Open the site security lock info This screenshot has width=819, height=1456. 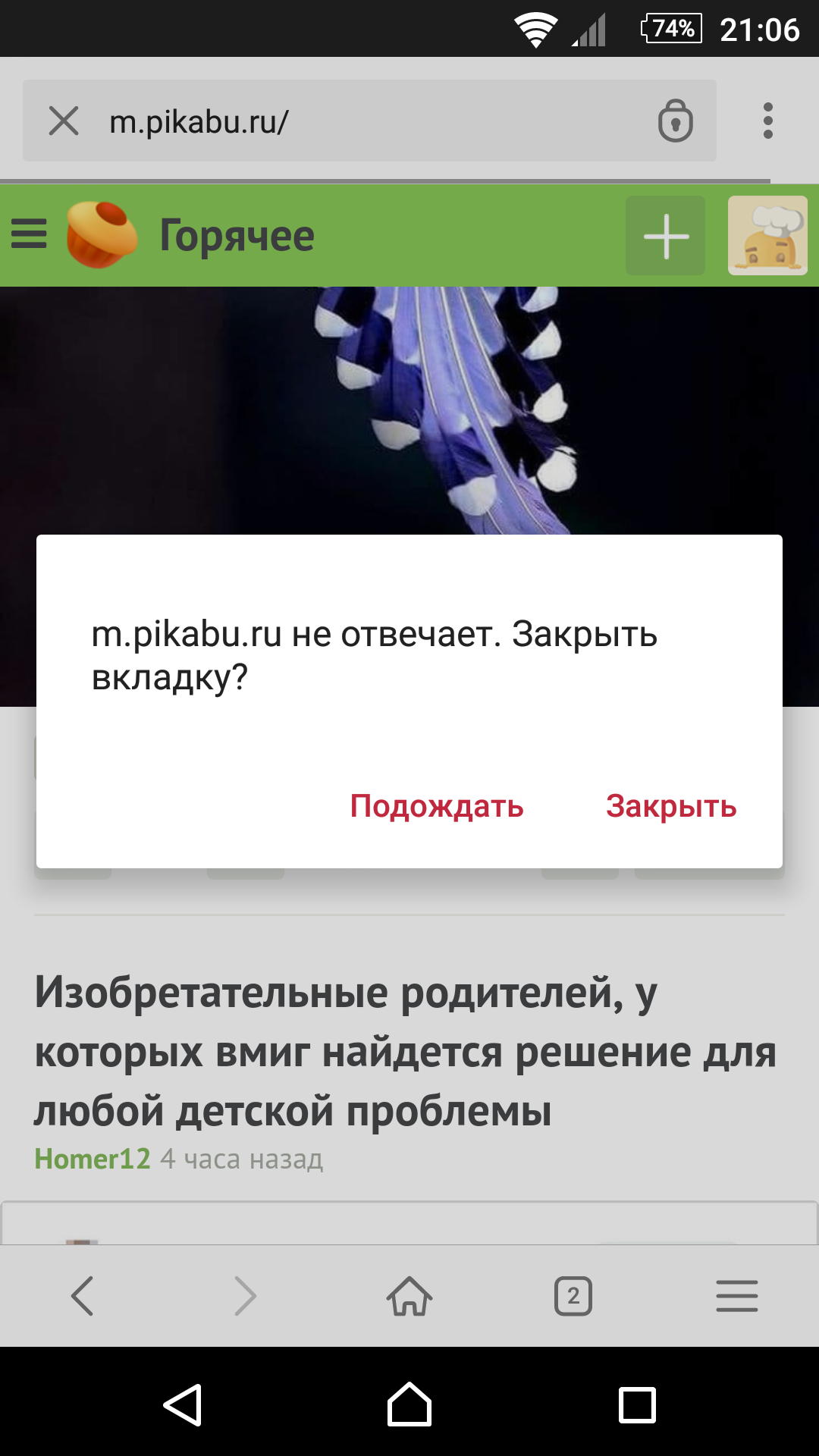point(675,121)
